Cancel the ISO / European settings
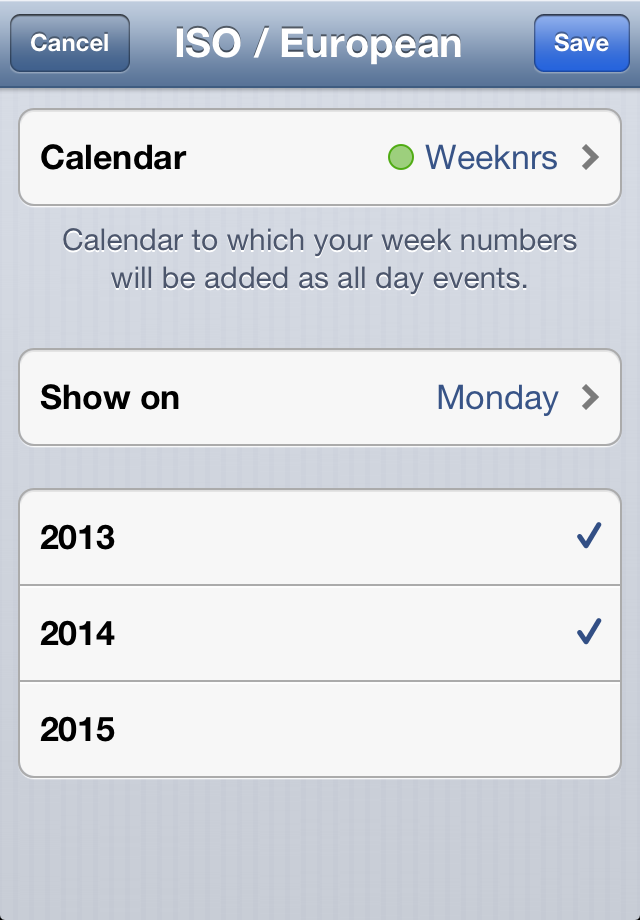The height and width of the screenshot is (920, 640). (x=70, y=43)
